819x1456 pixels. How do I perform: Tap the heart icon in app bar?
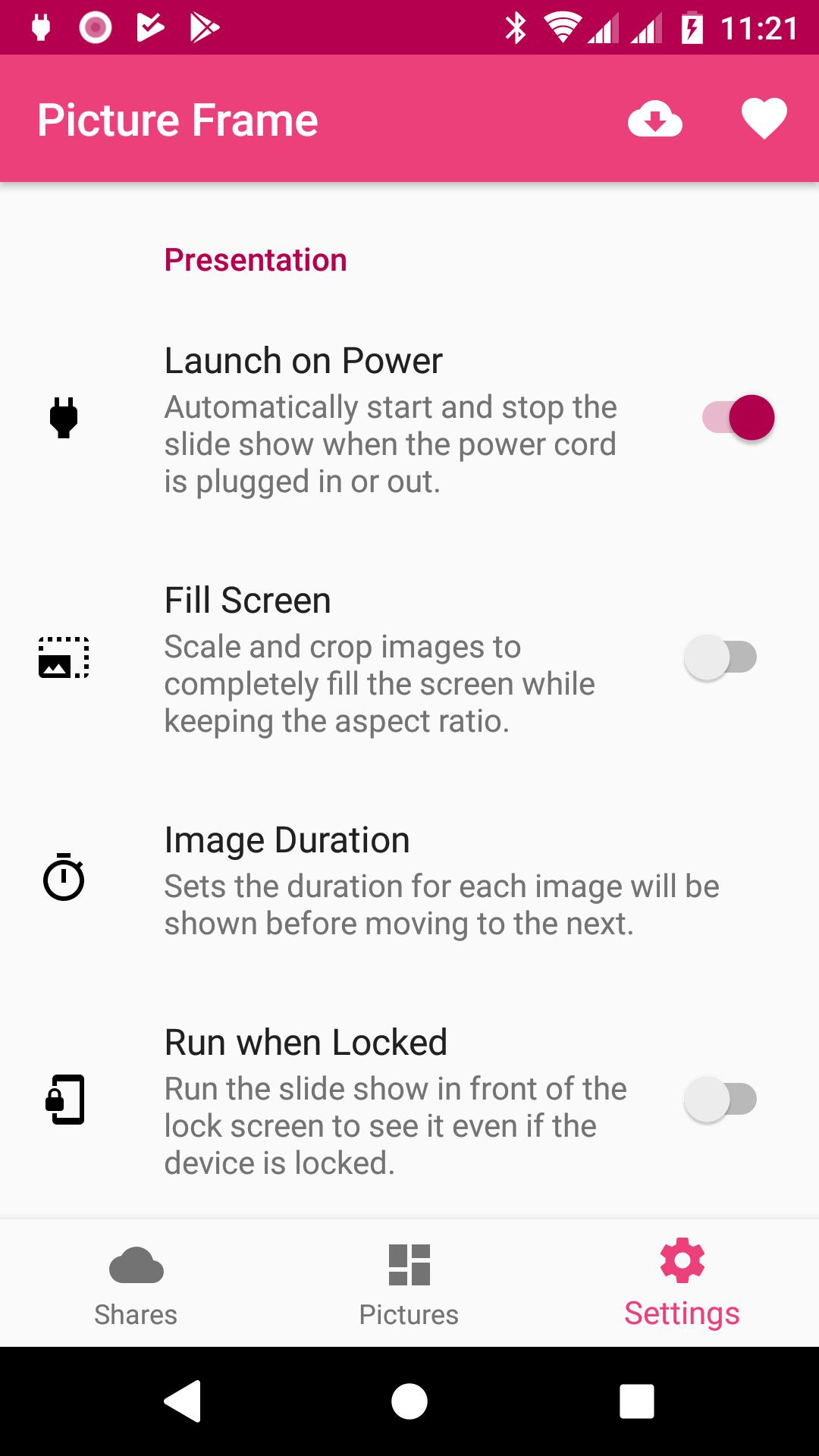coord(764,120)
